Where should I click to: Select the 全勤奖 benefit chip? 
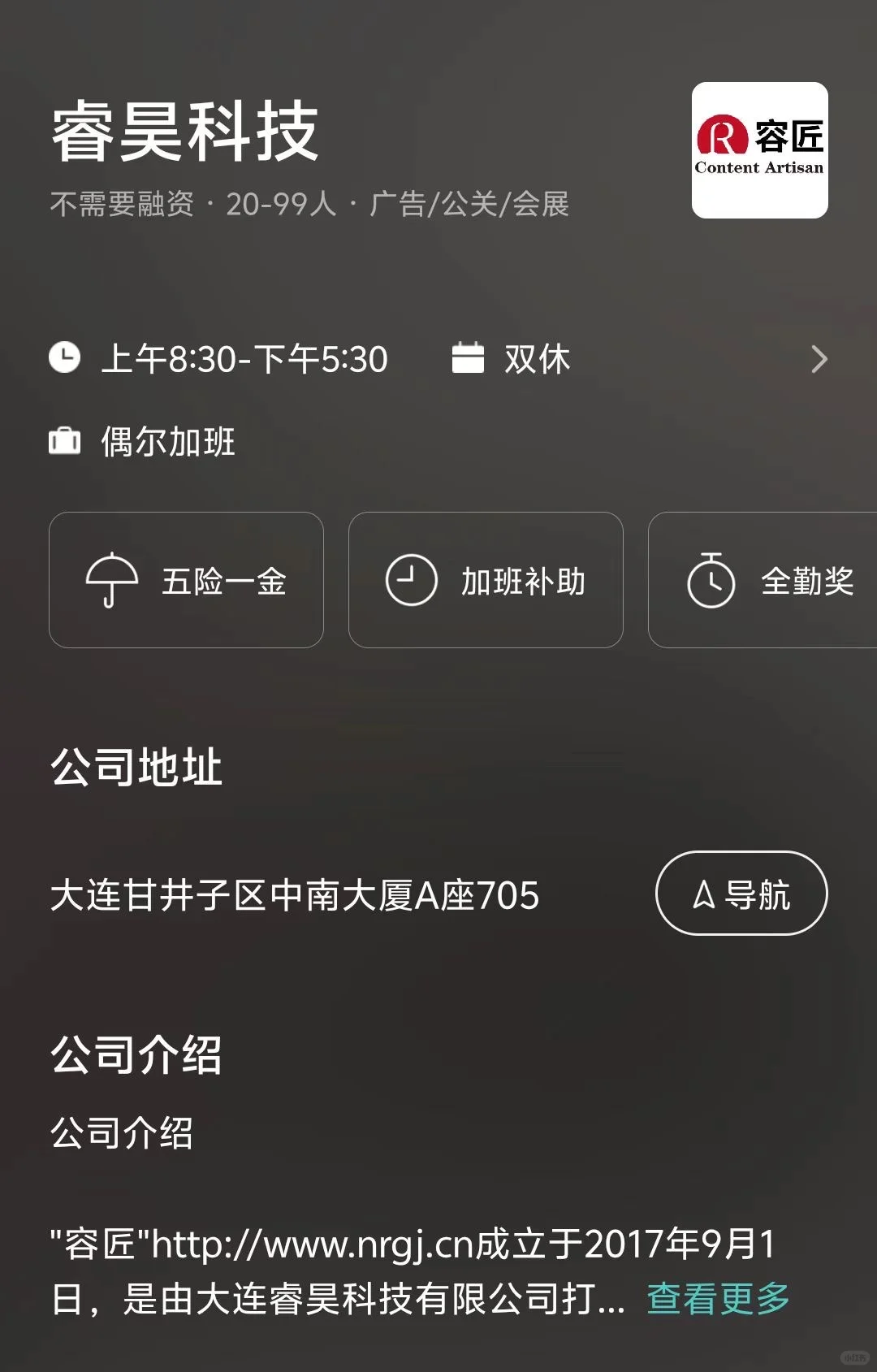click(763, 580)
